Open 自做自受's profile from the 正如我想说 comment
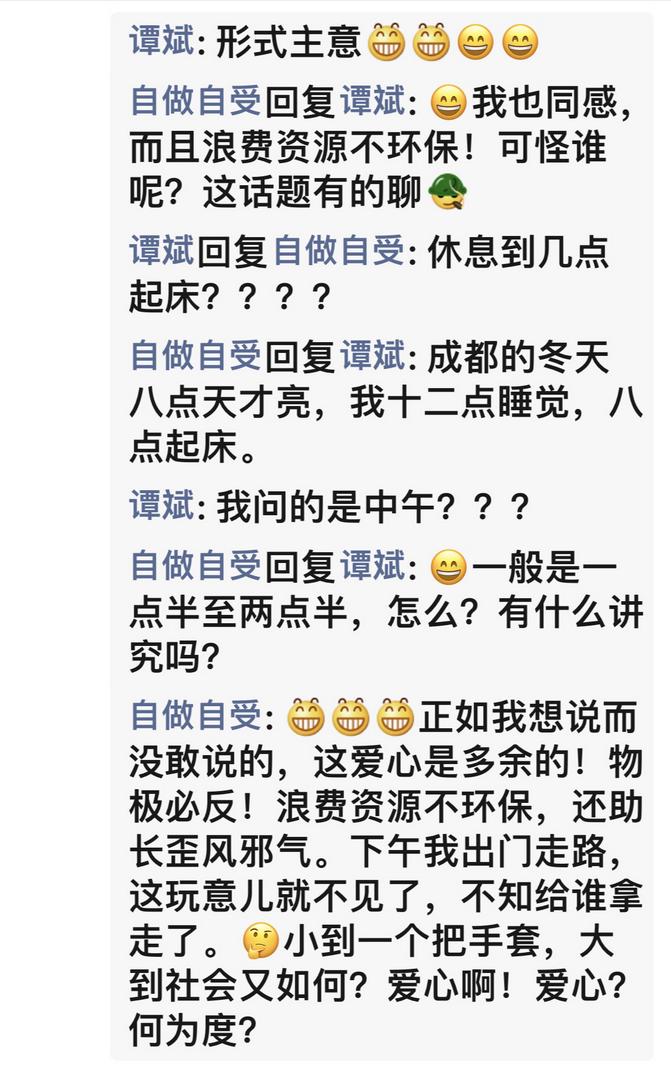671x1080 pixels. click(x=196, y=716)
